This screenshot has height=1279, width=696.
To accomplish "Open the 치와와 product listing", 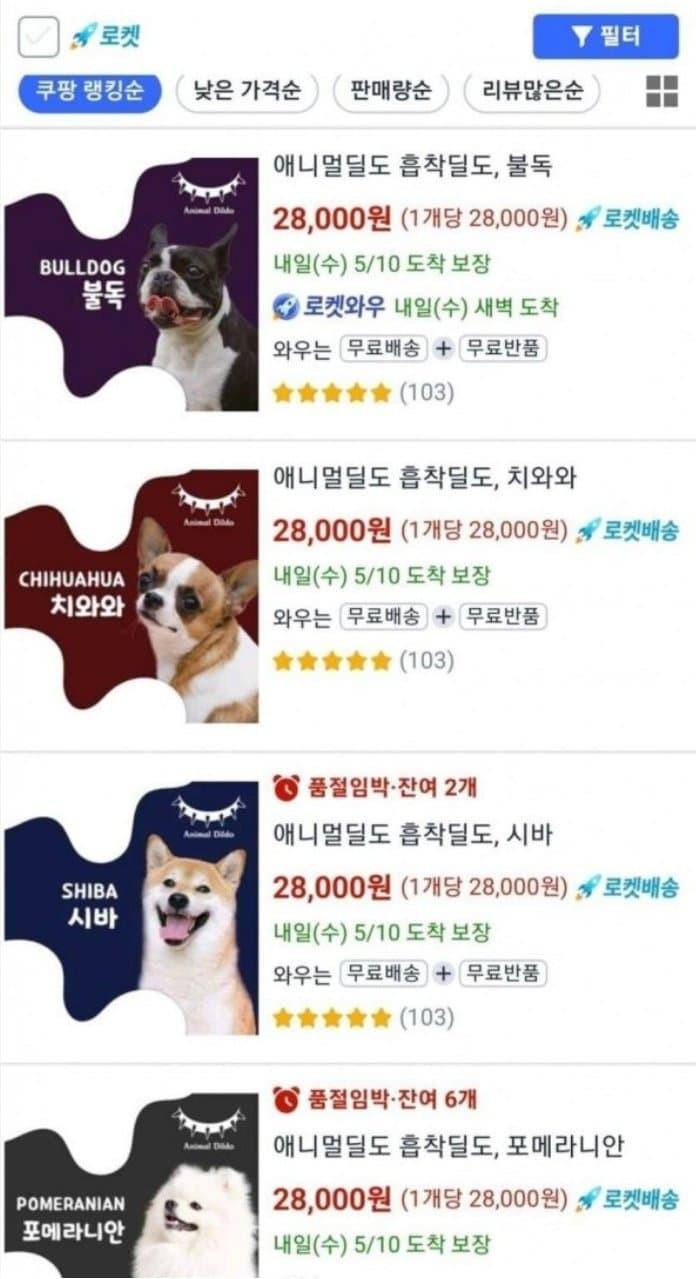I will tap(424, 478).
